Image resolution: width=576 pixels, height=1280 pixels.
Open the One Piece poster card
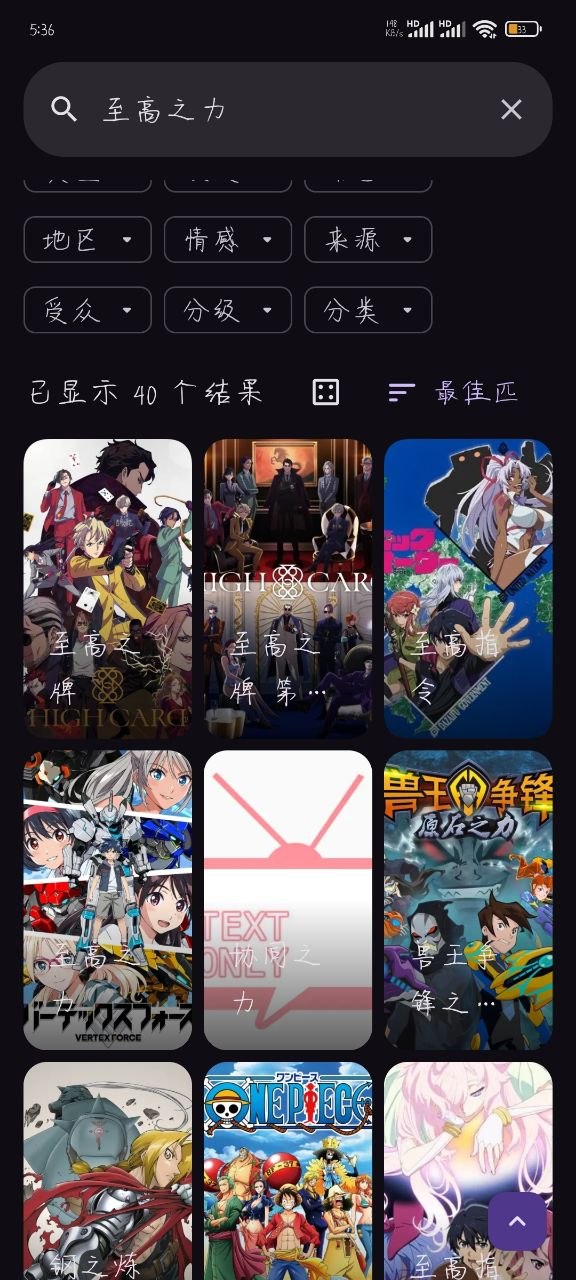coord(288,1171)
